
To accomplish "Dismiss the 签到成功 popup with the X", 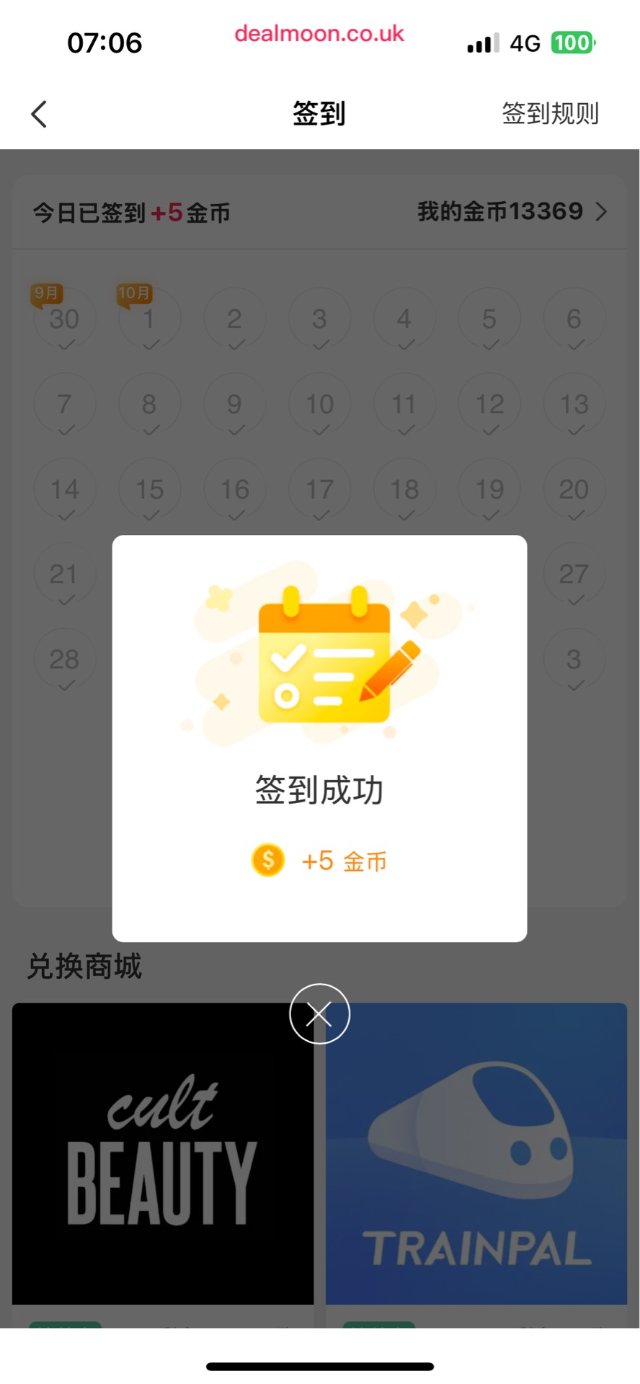I will coord(319,1014).
